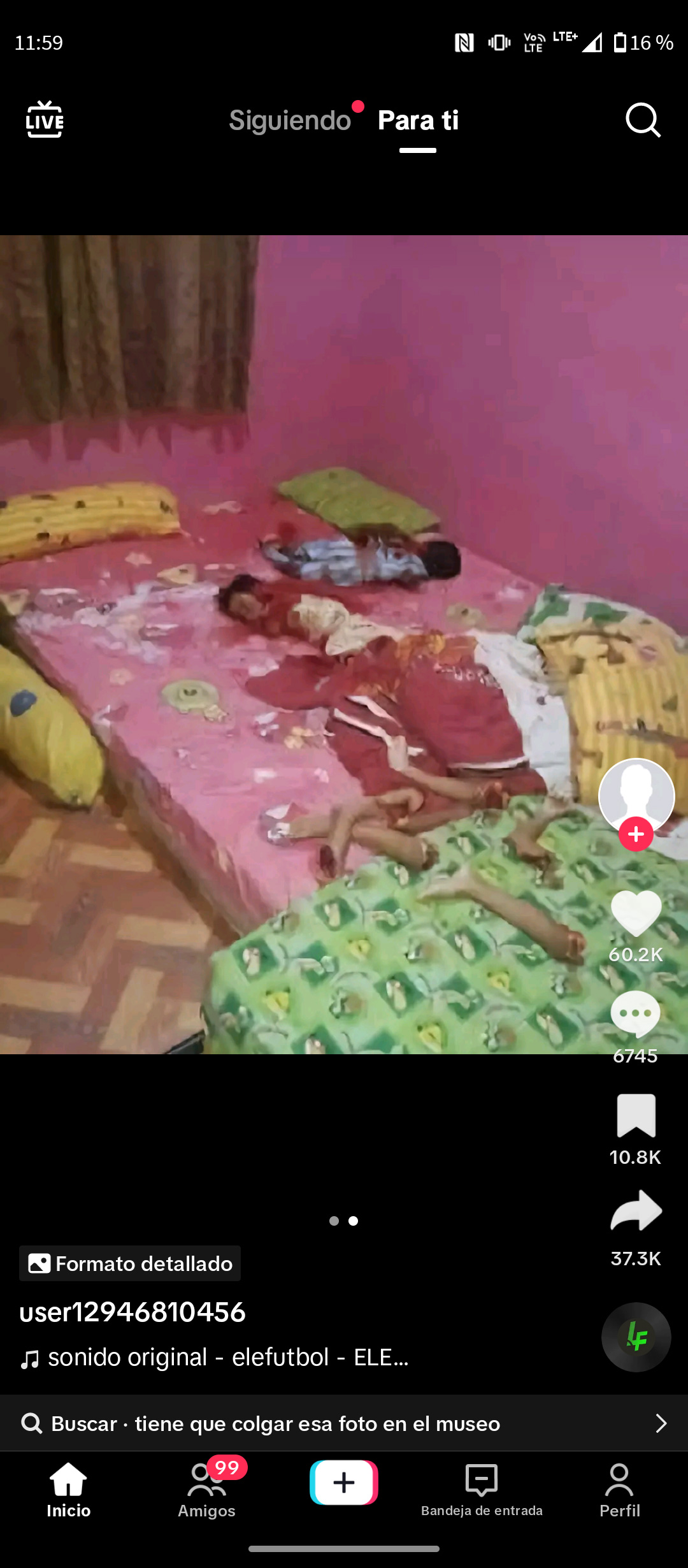
Task: Create a new post with plus button
Action: 344,1483
